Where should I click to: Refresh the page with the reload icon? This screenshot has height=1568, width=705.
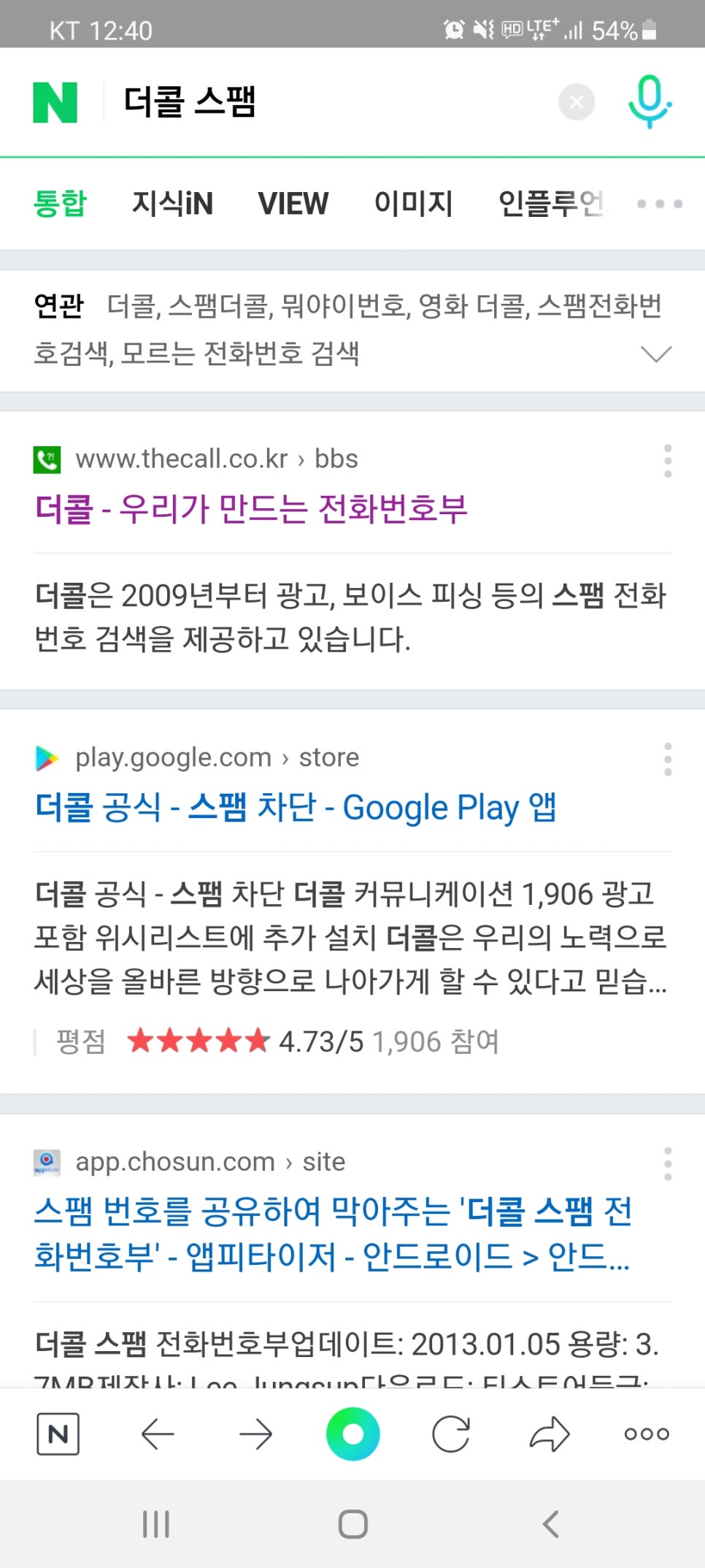[x=450, y=1434]
